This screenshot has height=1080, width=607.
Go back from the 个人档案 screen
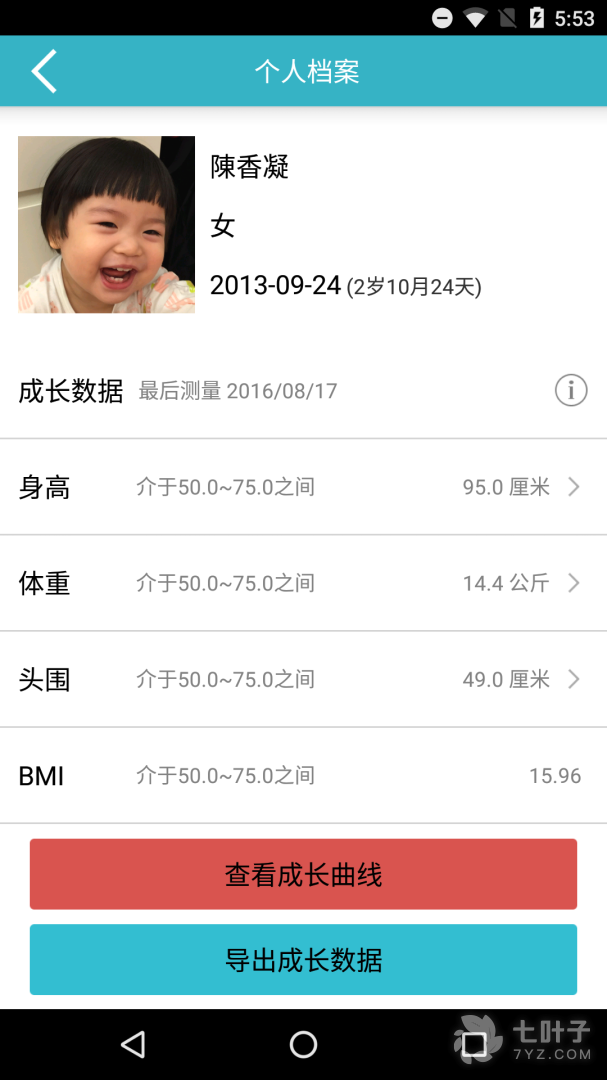click(x=44, y=71)
